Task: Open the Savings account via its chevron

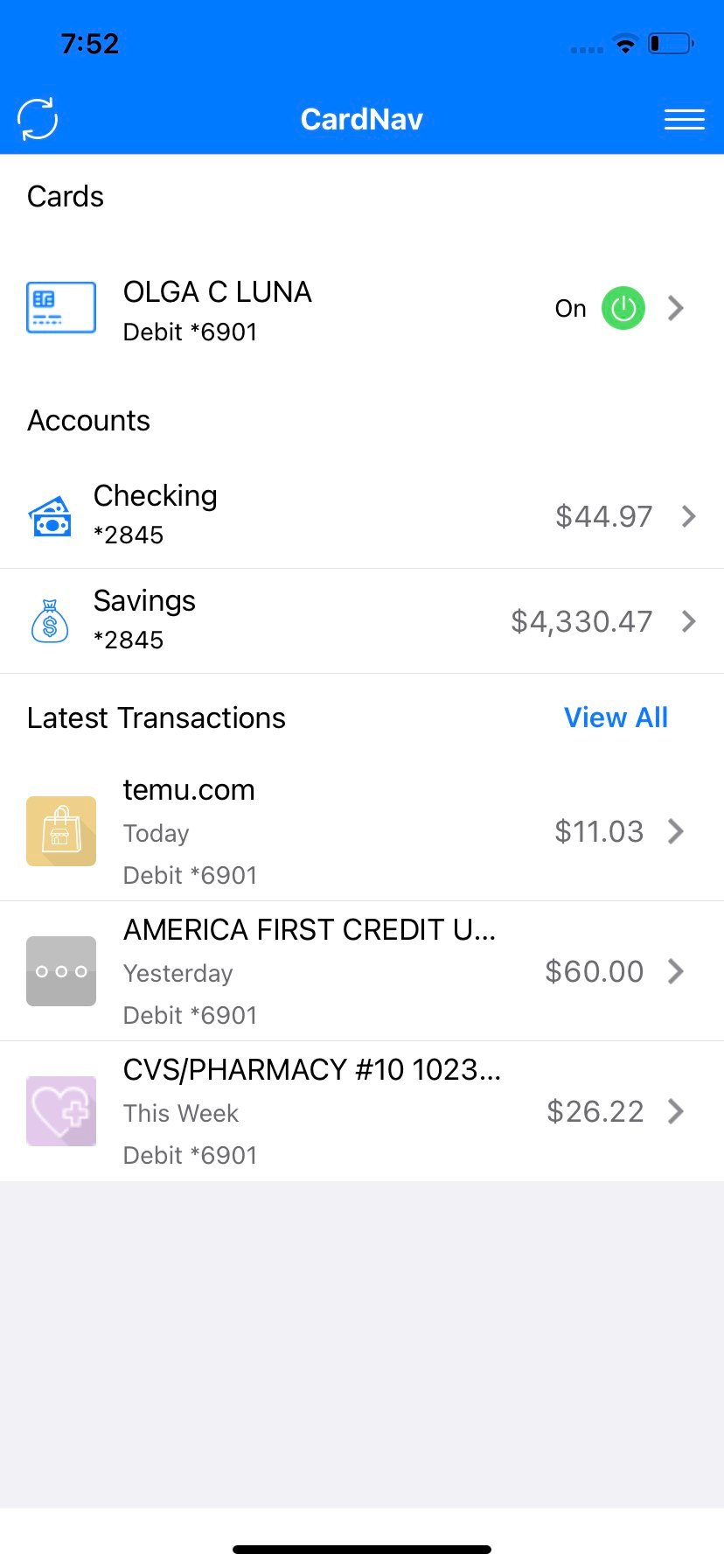Action: coord(690,620)
